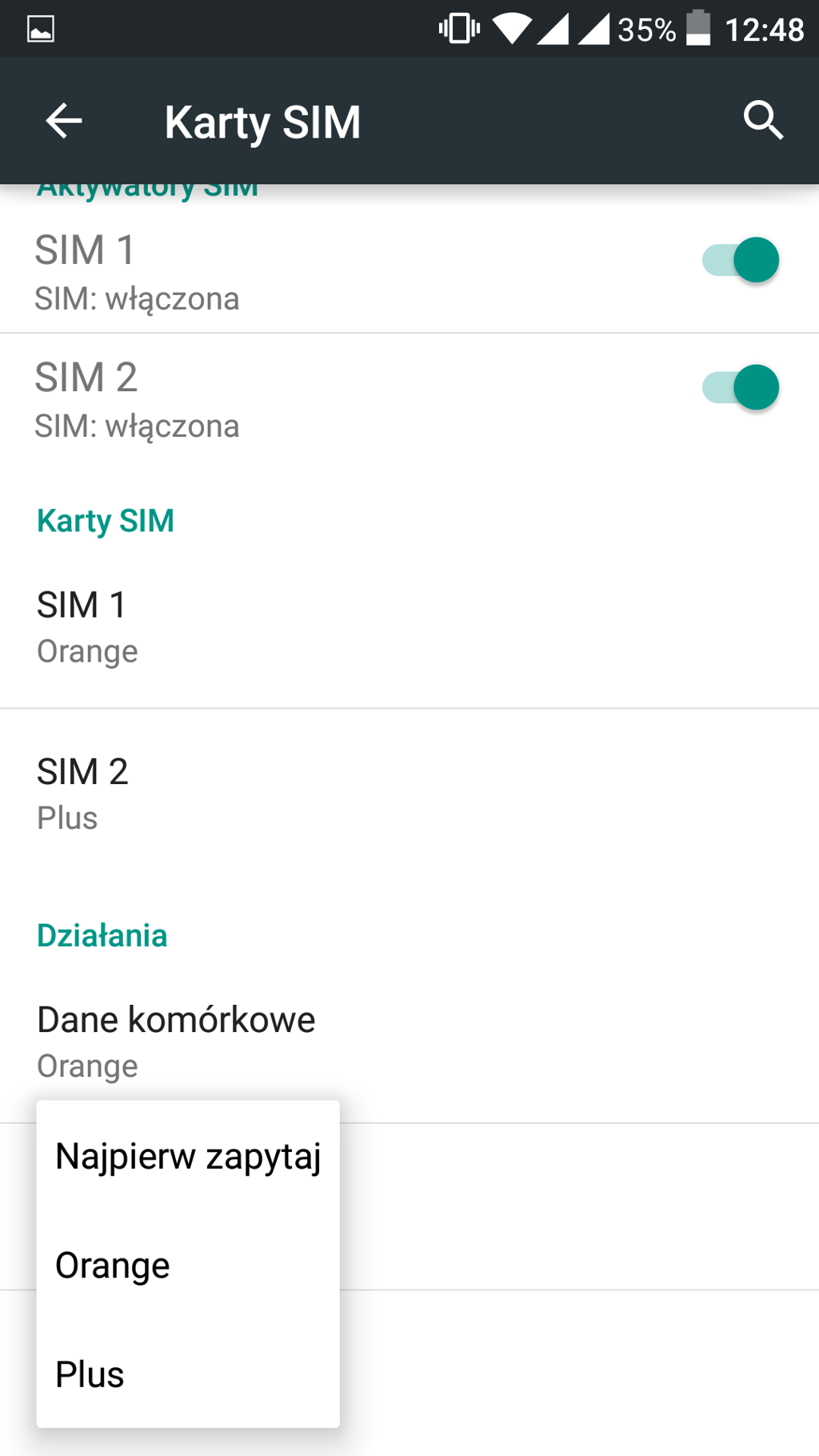The width and height of the screenshot is (819, 1456).
Task: Open the search icon in the app bar
Action: point(762,122)
